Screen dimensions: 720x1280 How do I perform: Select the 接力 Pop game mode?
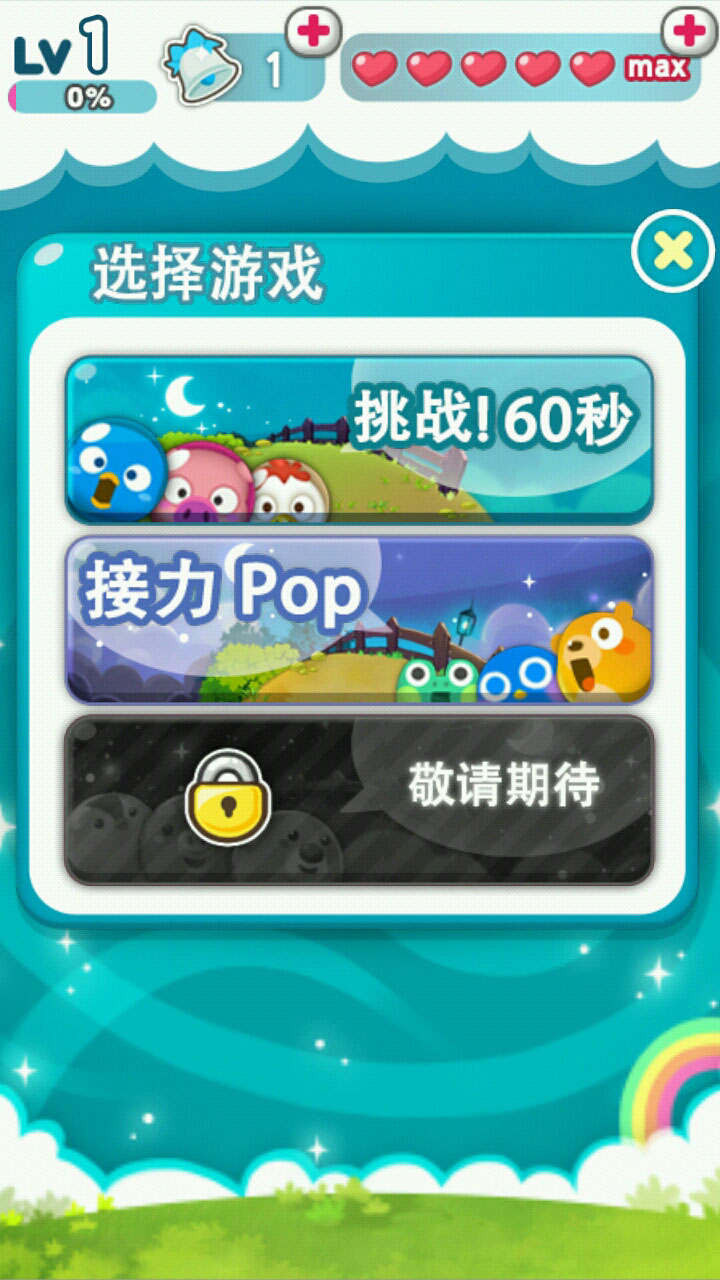coord(359,619)
